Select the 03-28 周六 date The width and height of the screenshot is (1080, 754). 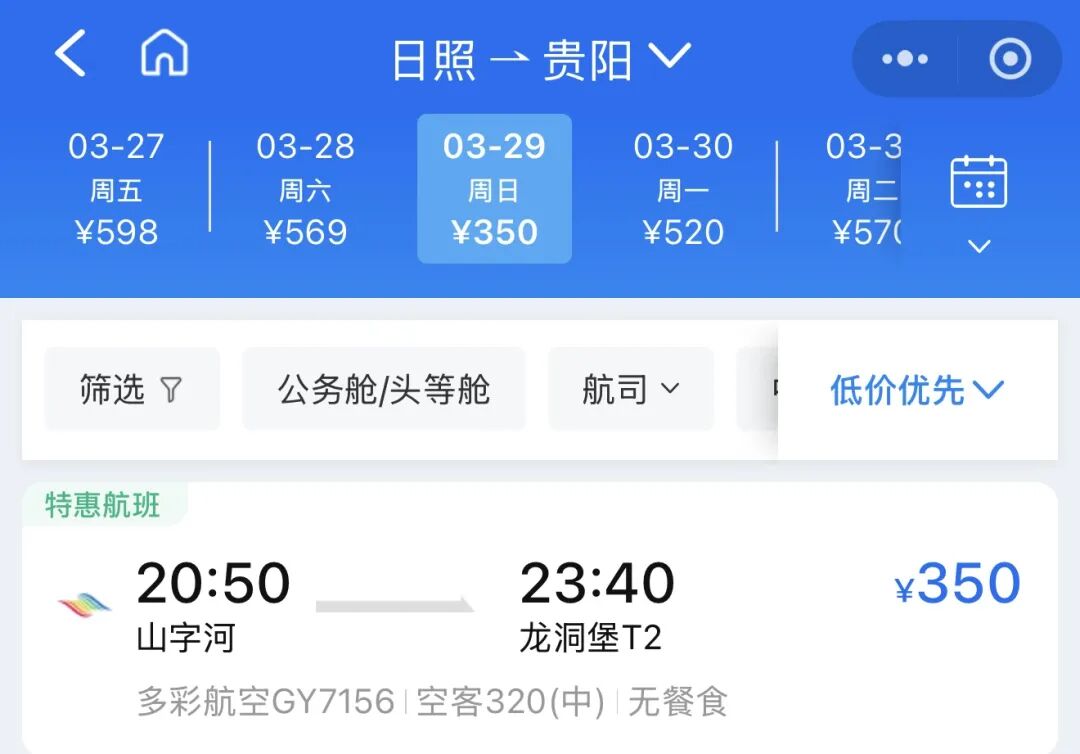(305, 189)
